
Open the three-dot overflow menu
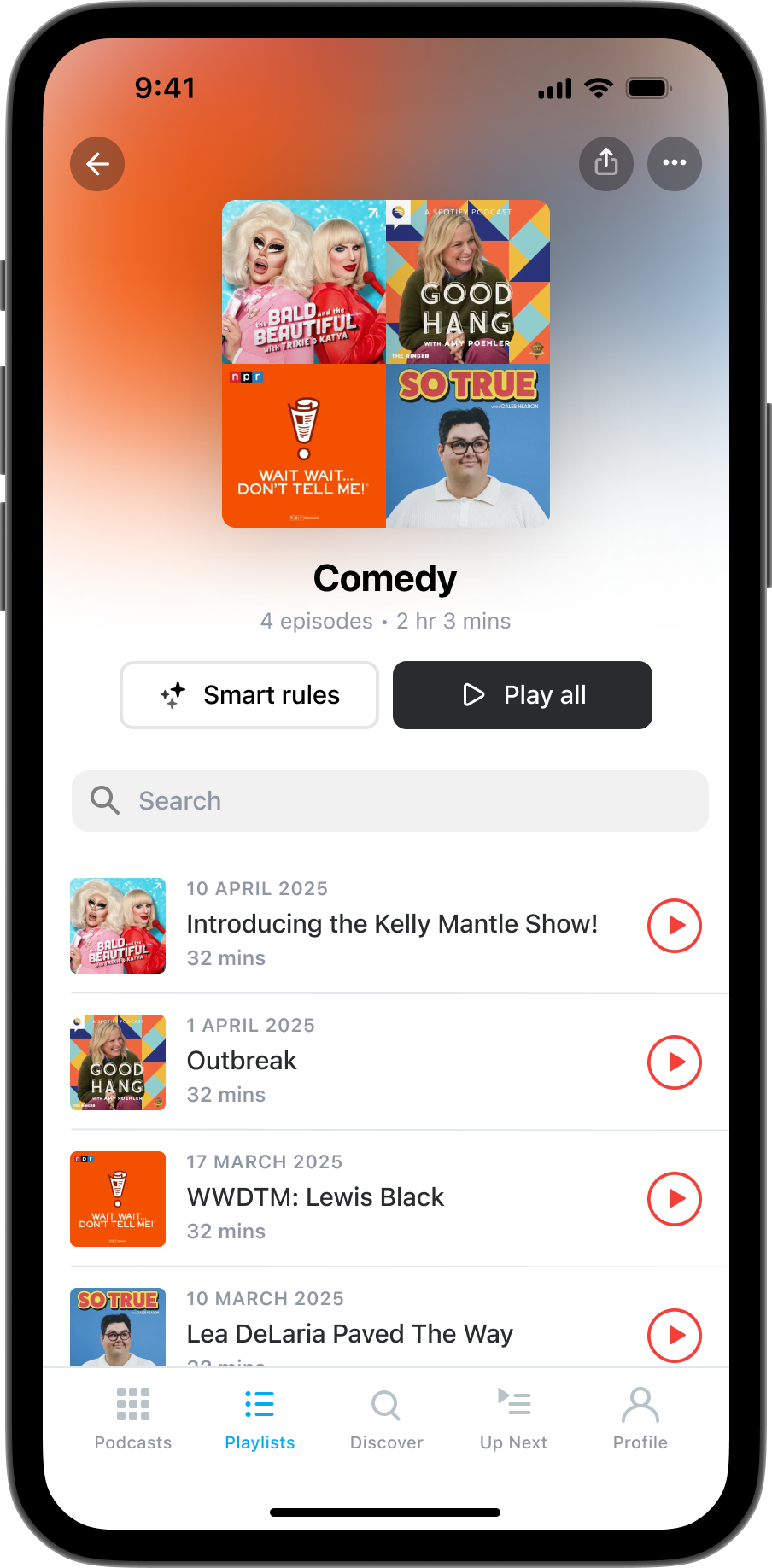click(675, 163)
